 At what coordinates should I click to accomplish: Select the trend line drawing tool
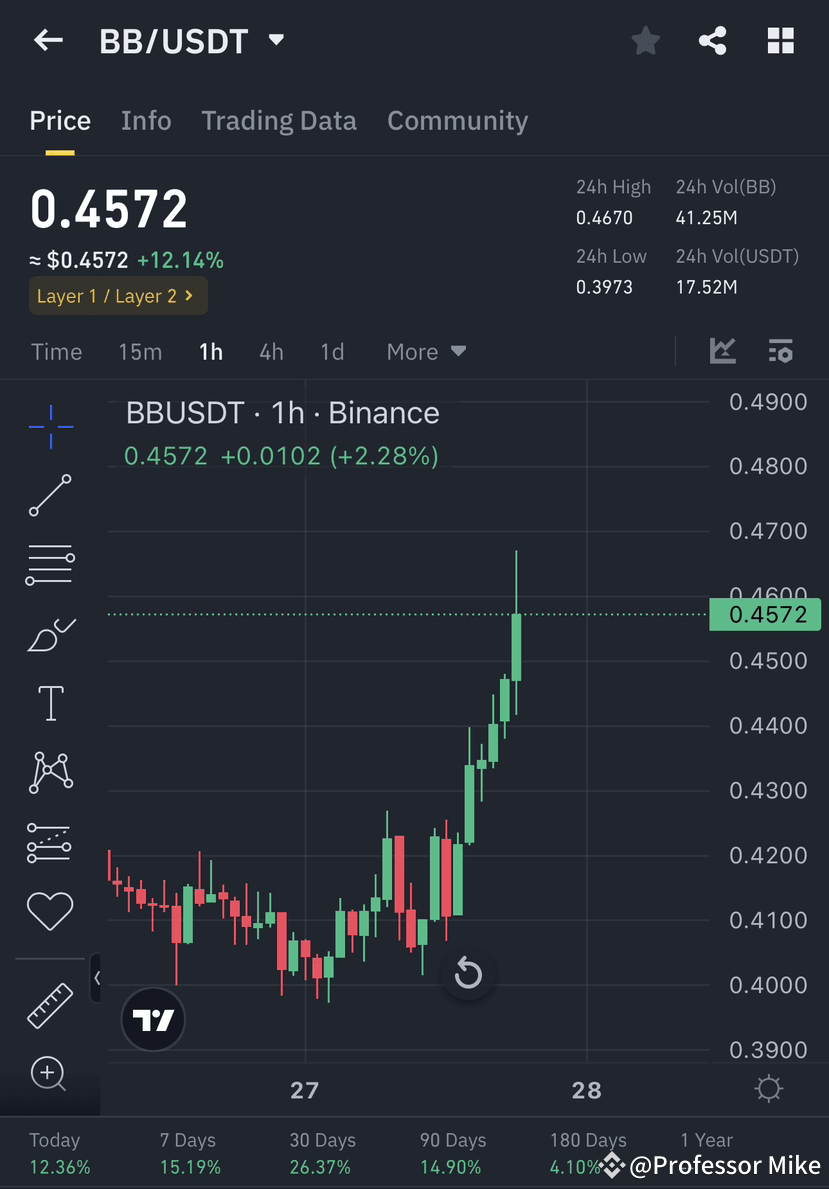click(x=50, y=496)
